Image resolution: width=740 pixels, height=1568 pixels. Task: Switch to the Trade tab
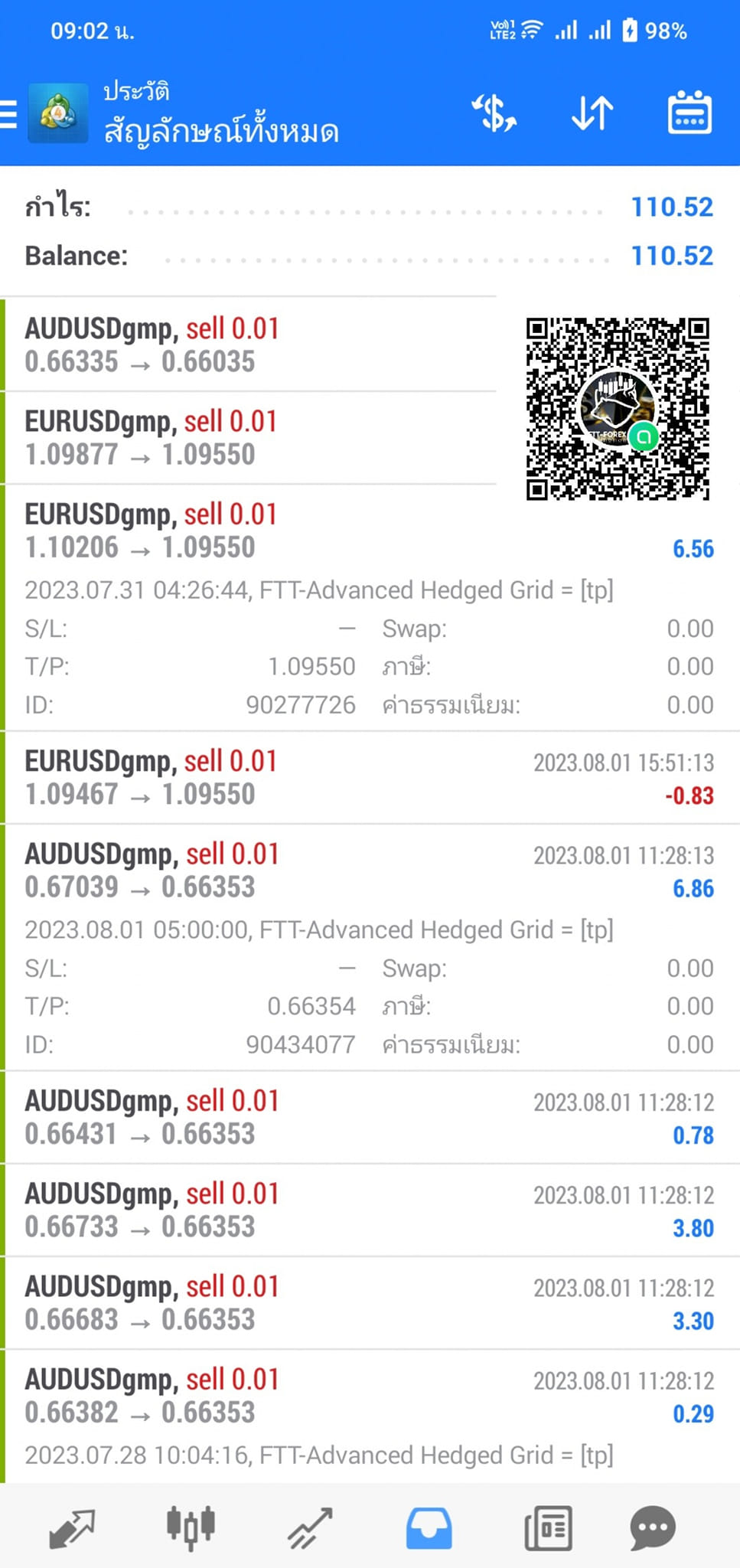point(310,1528)
